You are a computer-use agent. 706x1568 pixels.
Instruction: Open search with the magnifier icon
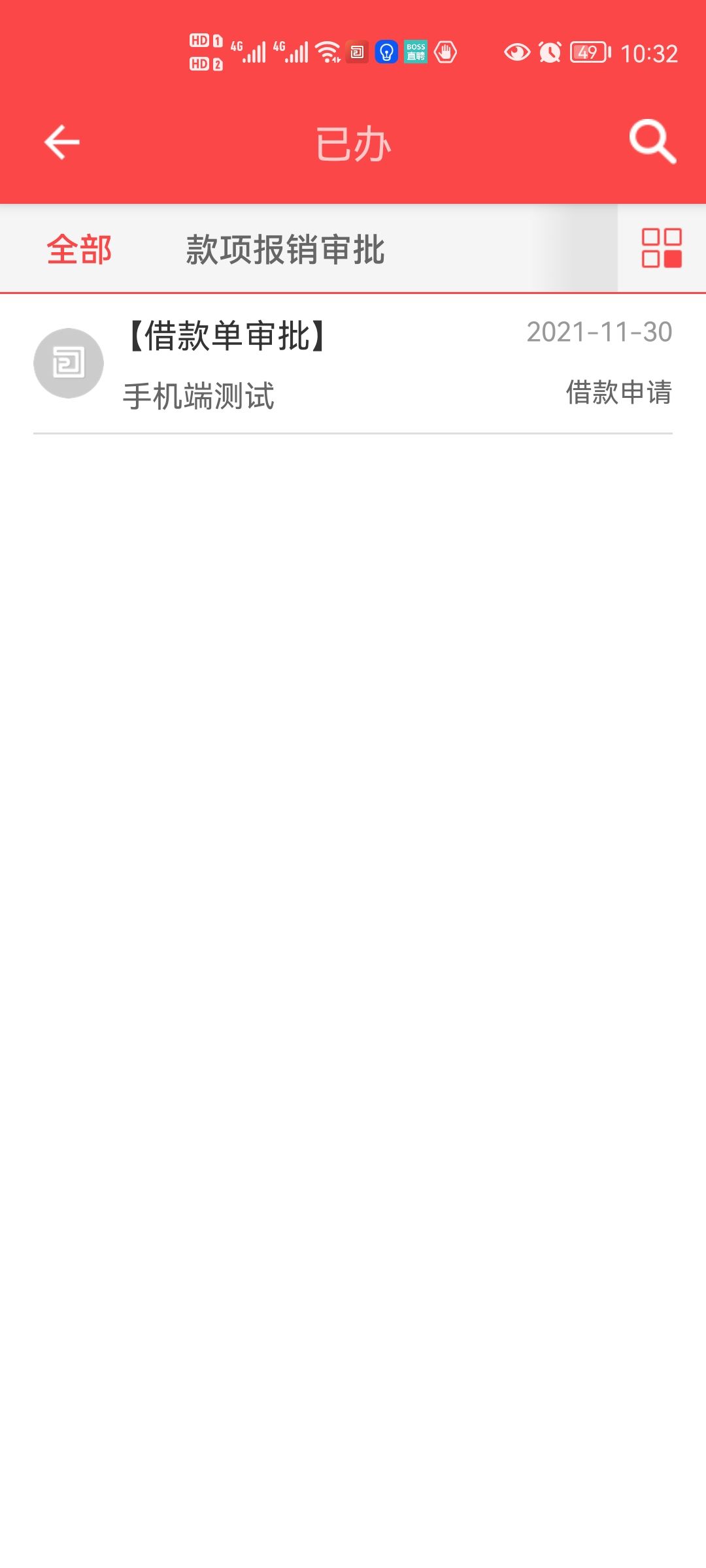coord(652,142)
